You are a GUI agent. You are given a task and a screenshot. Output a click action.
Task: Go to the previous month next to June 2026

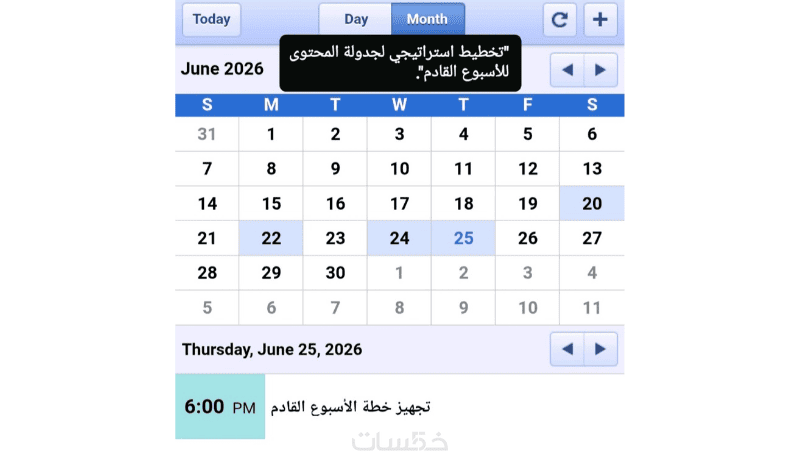click(x=567, y=70)
